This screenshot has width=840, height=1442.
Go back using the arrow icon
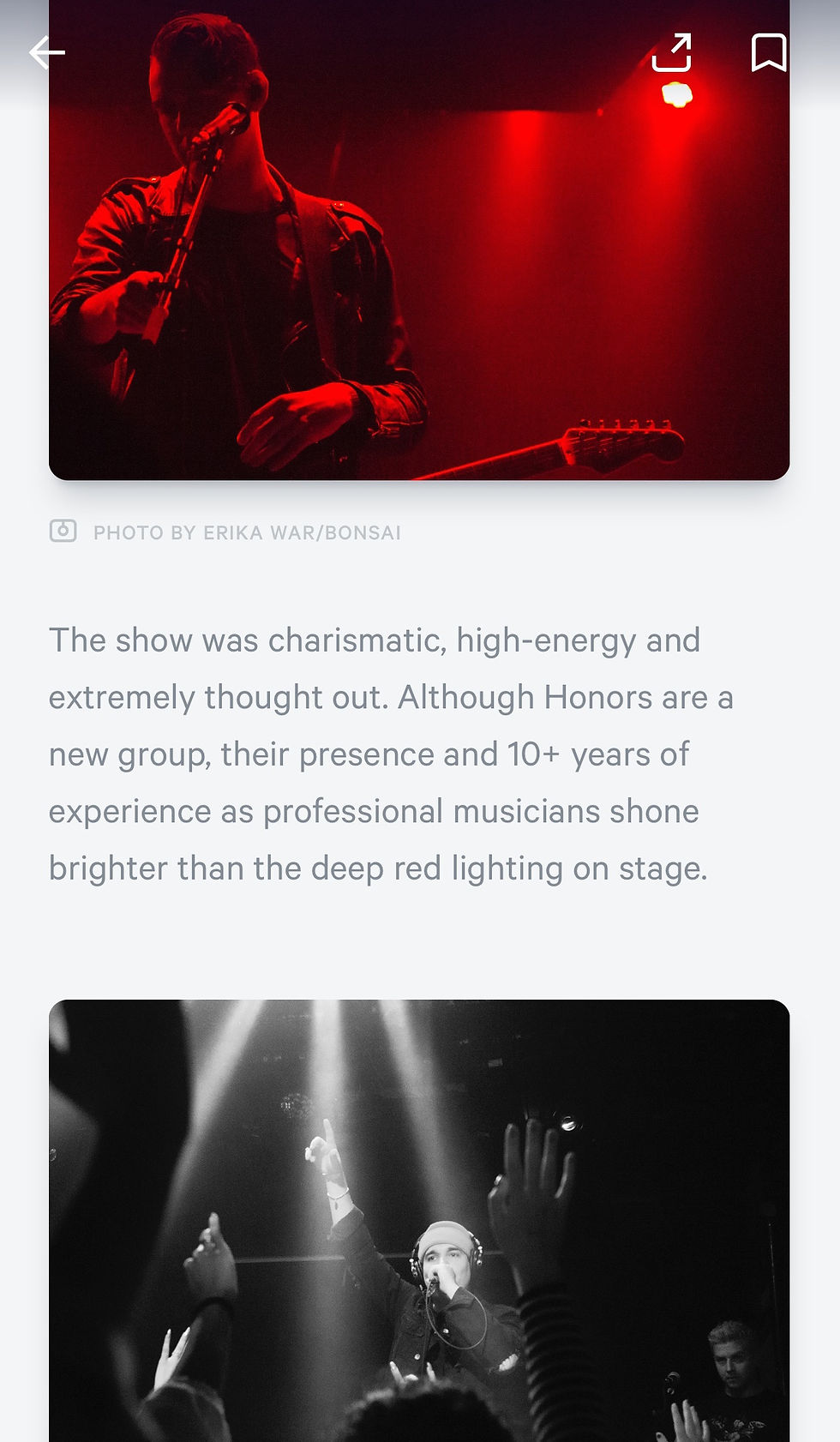point(47,53)
